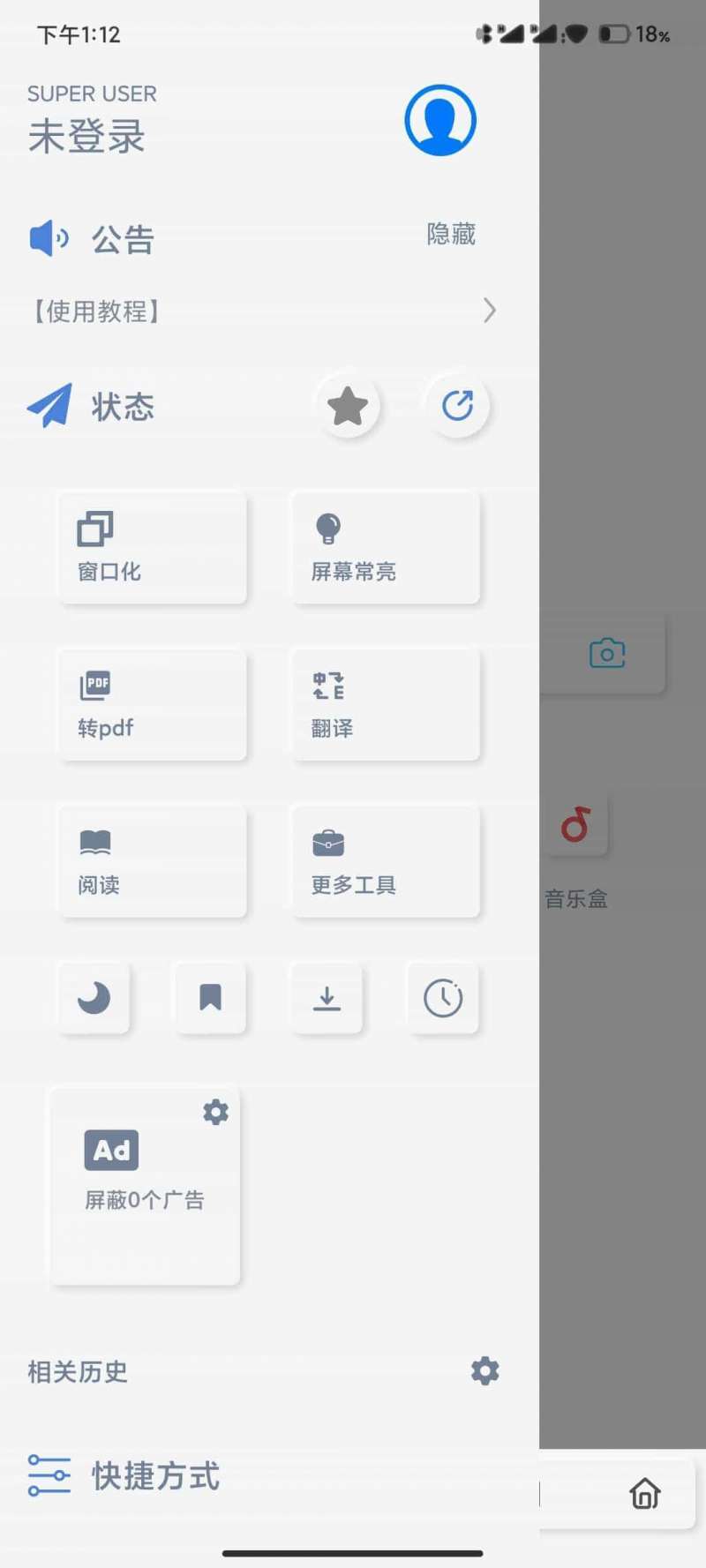
Task: Open the 【使用教程】 tutorial row
Action: 265,311
